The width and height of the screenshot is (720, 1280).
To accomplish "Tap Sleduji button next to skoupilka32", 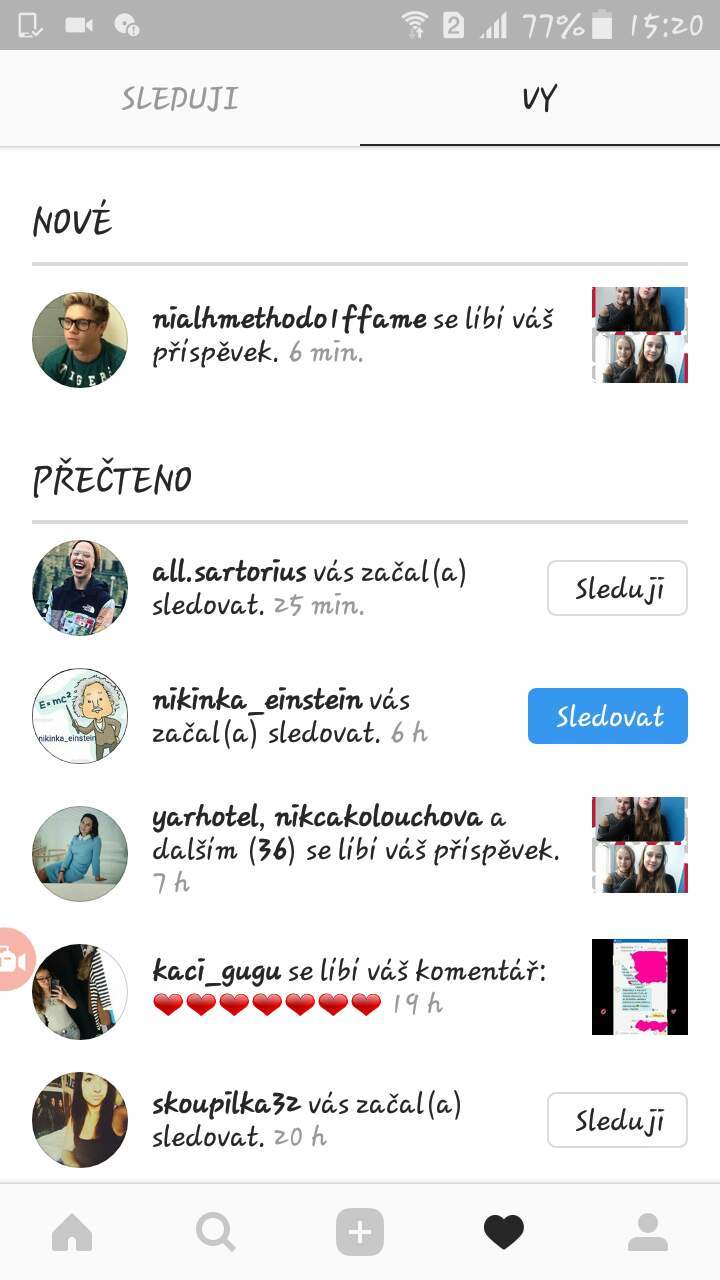I will pos(617,1120).
